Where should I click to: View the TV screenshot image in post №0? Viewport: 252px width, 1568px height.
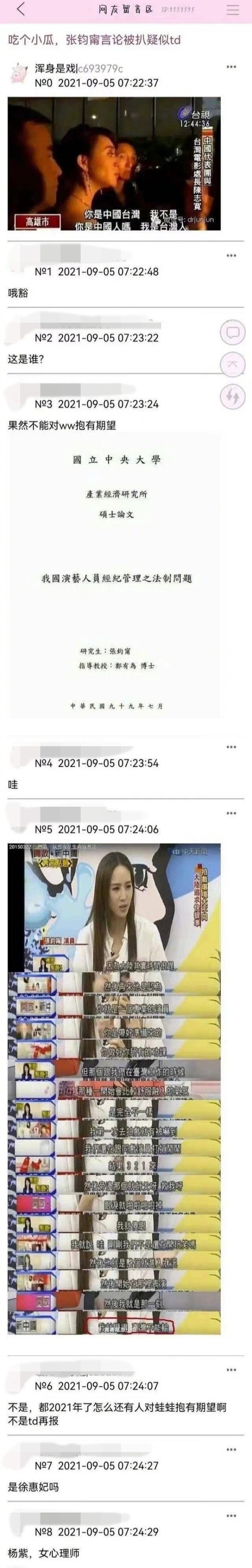pos(114,164)
